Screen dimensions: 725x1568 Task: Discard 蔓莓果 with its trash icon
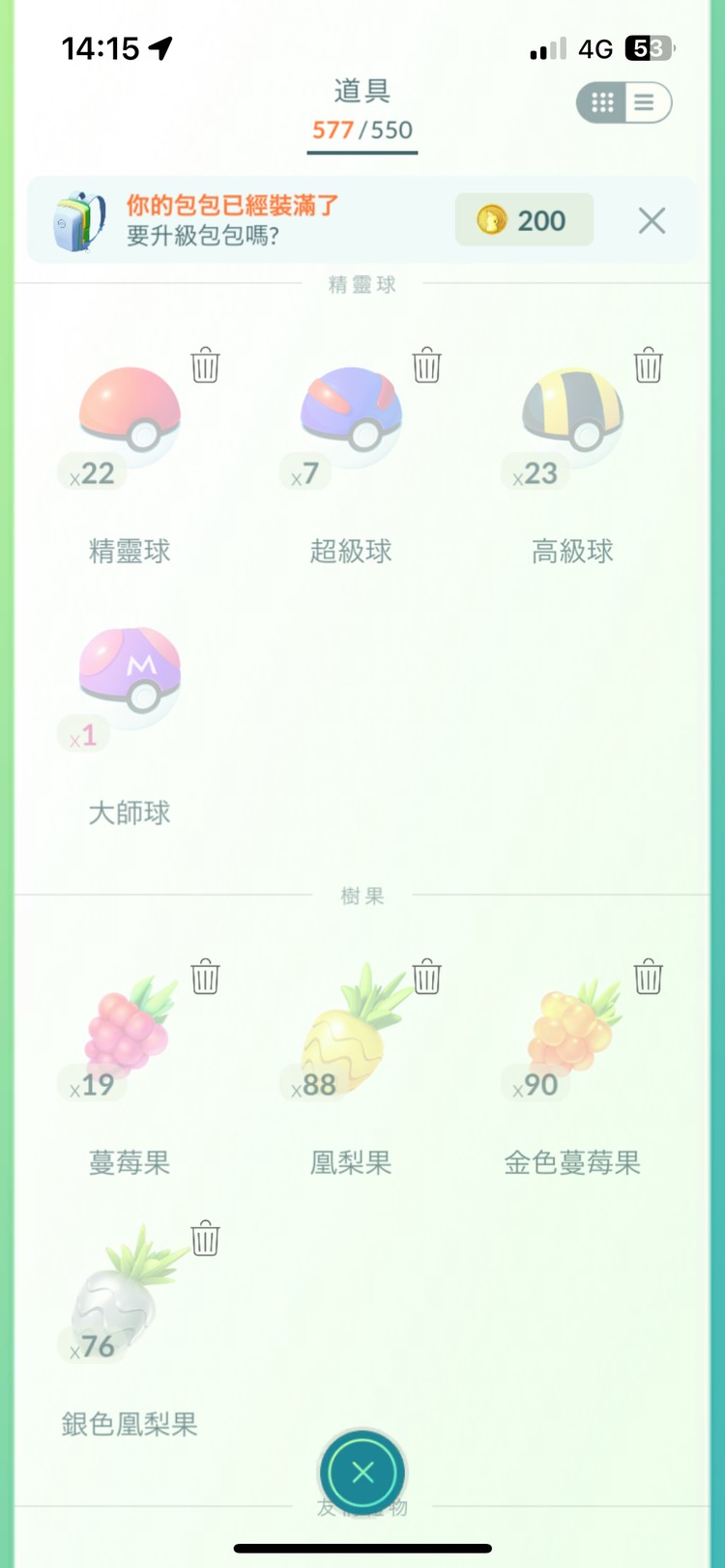(x=205, y=977)
